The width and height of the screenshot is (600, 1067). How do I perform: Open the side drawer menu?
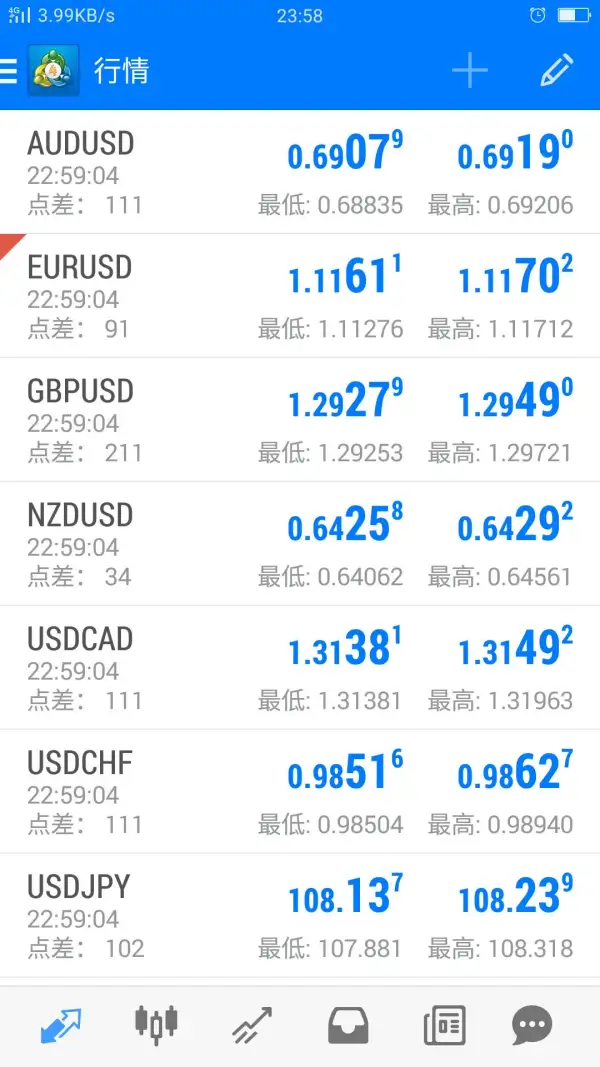point(10,71)
